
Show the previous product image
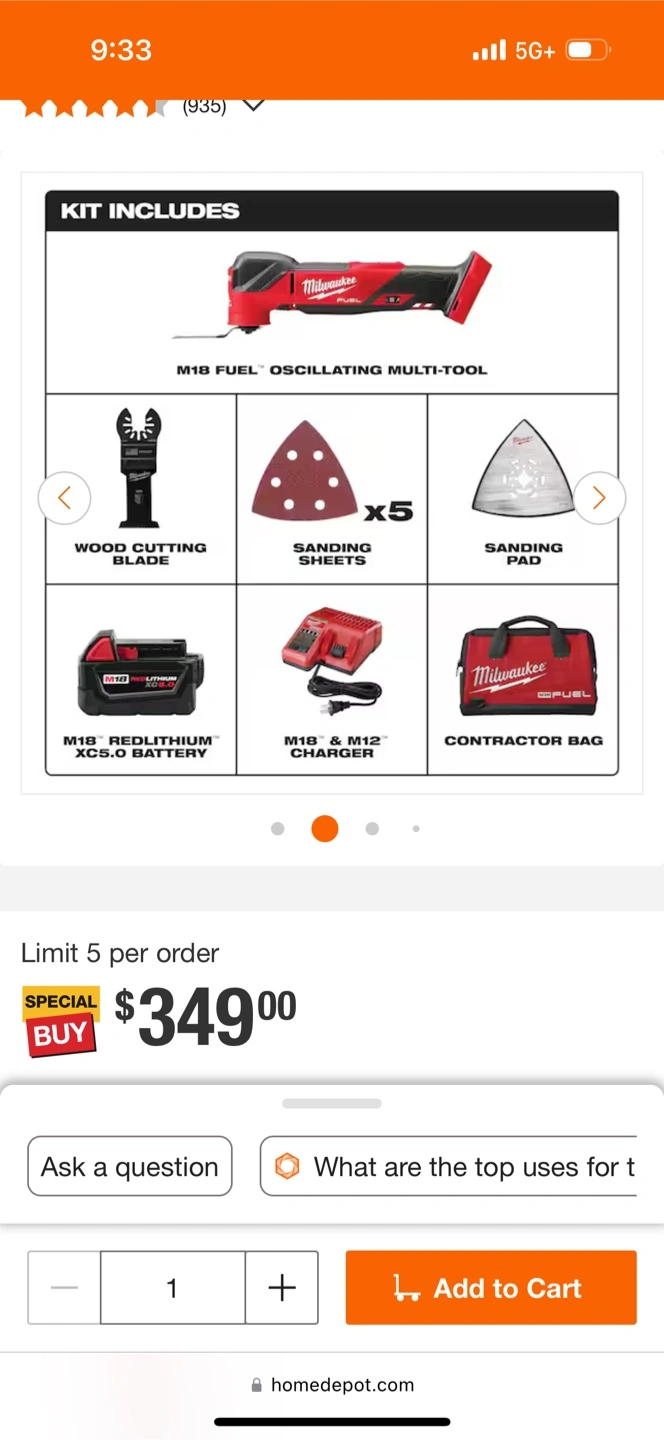(x=65, y=498)
